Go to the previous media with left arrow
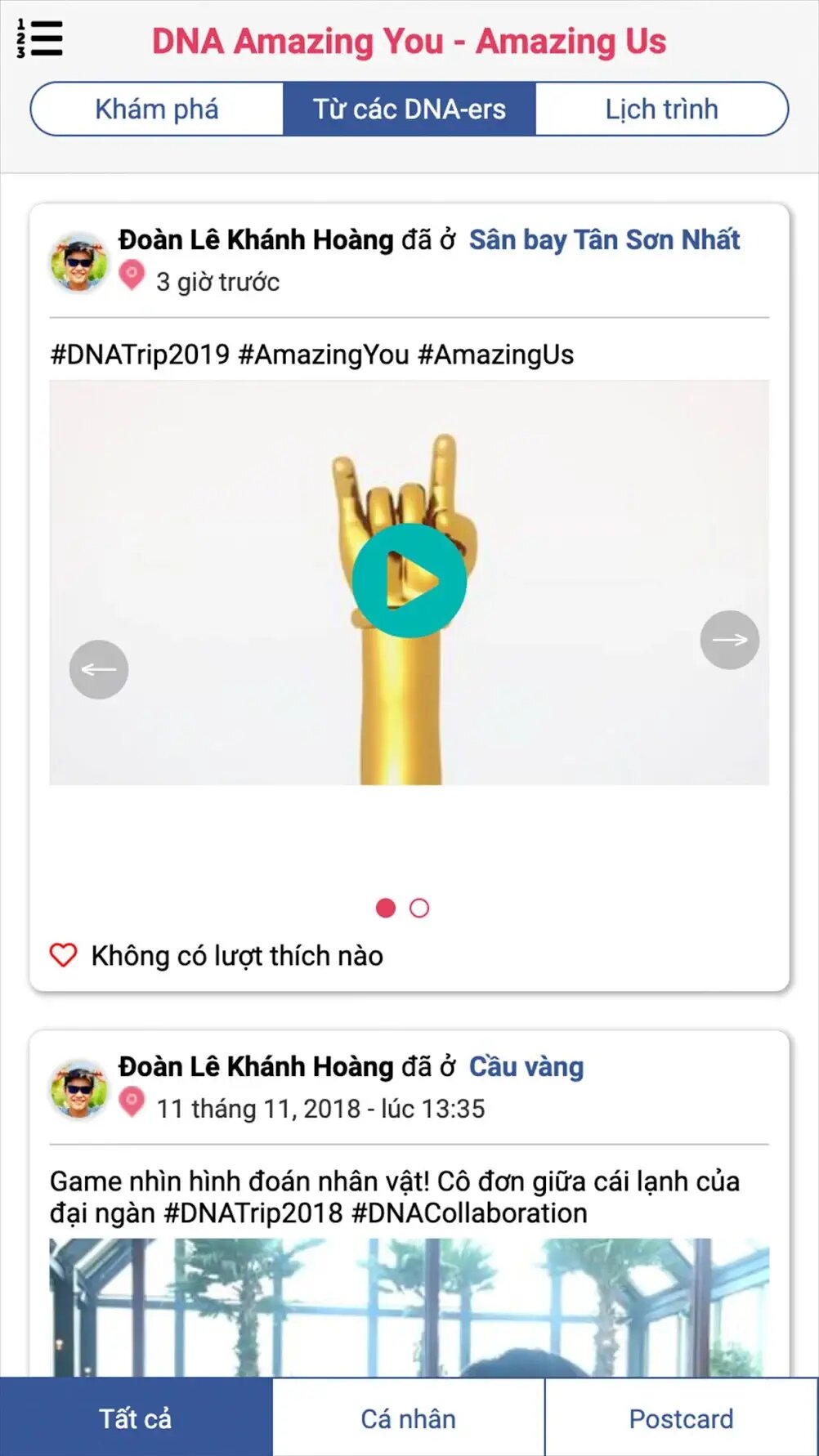Viewport: 819px width, 1456px height. point(99,669)
